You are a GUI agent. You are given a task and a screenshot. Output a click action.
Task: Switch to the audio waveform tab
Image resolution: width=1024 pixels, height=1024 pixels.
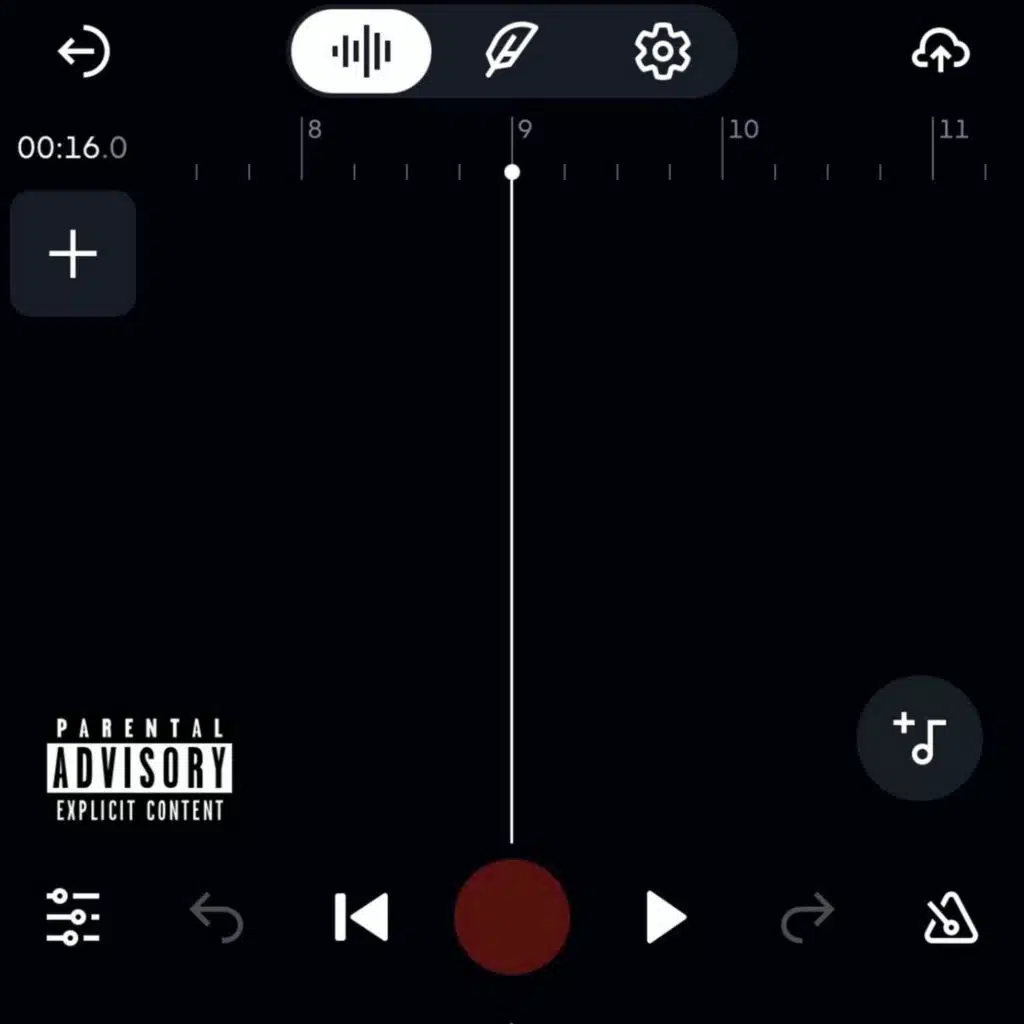coord(361,51)
